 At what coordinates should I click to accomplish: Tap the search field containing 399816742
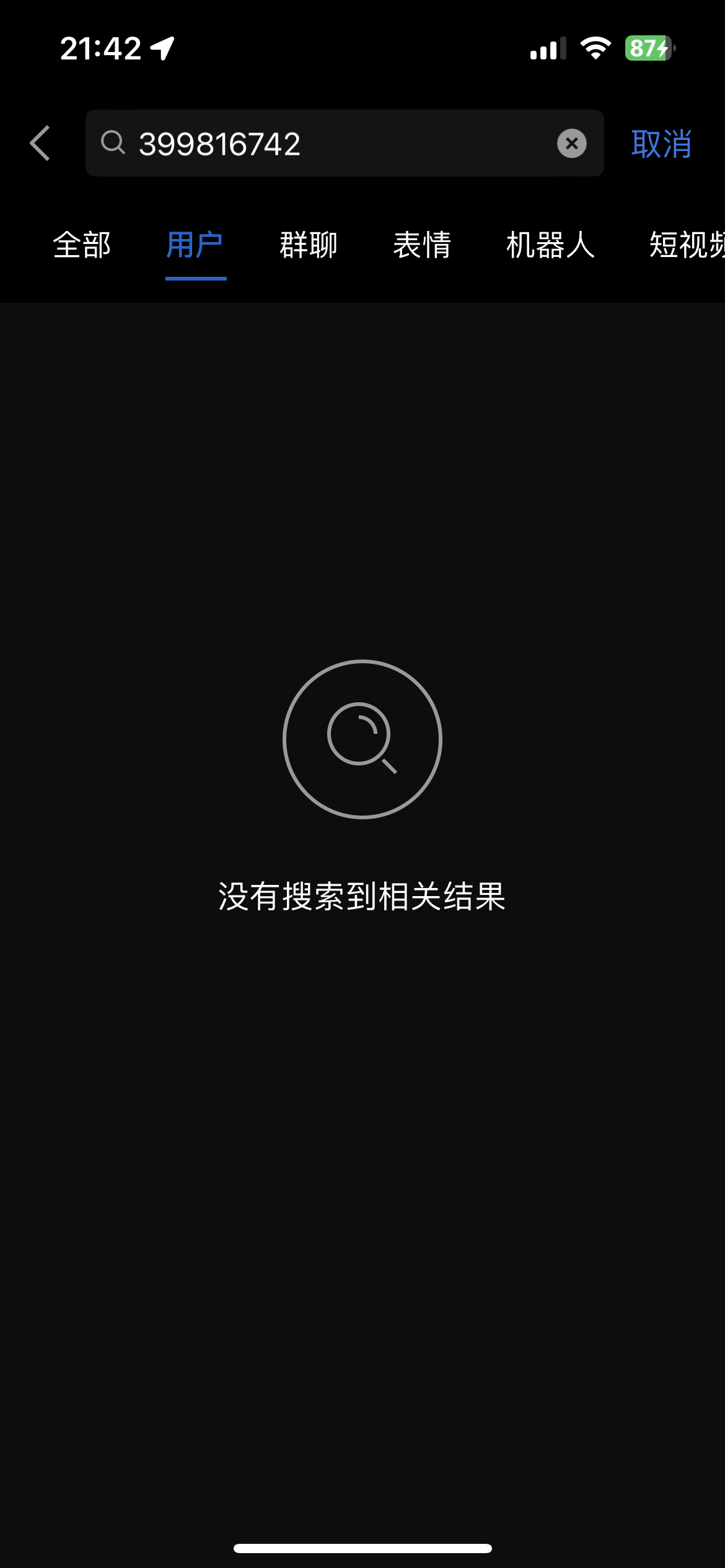pyautogui.click(x=335, y=144)
